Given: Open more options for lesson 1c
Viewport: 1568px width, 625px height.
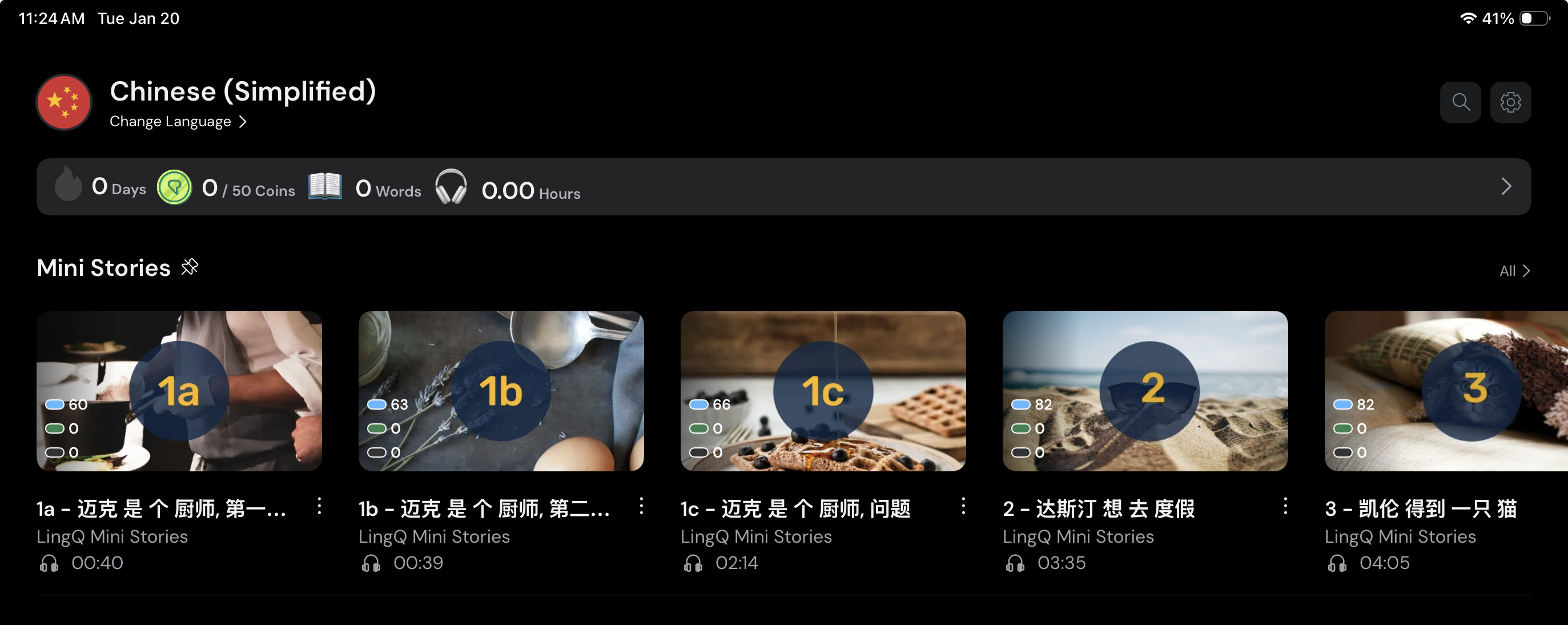Looking at the screenshot, I should coord(963,506).
